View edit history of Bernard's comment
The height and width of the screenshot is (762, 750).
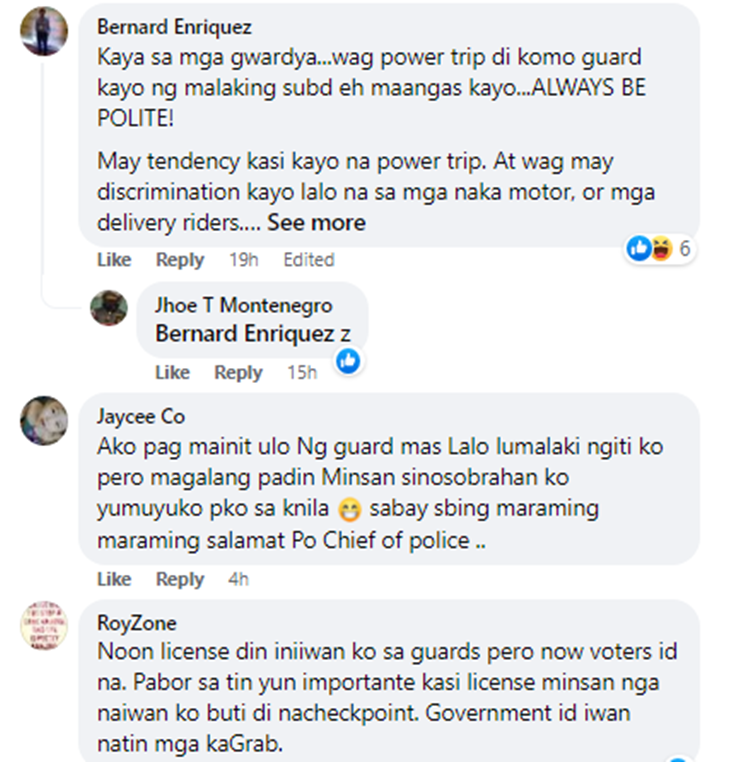tap(308, 260)
